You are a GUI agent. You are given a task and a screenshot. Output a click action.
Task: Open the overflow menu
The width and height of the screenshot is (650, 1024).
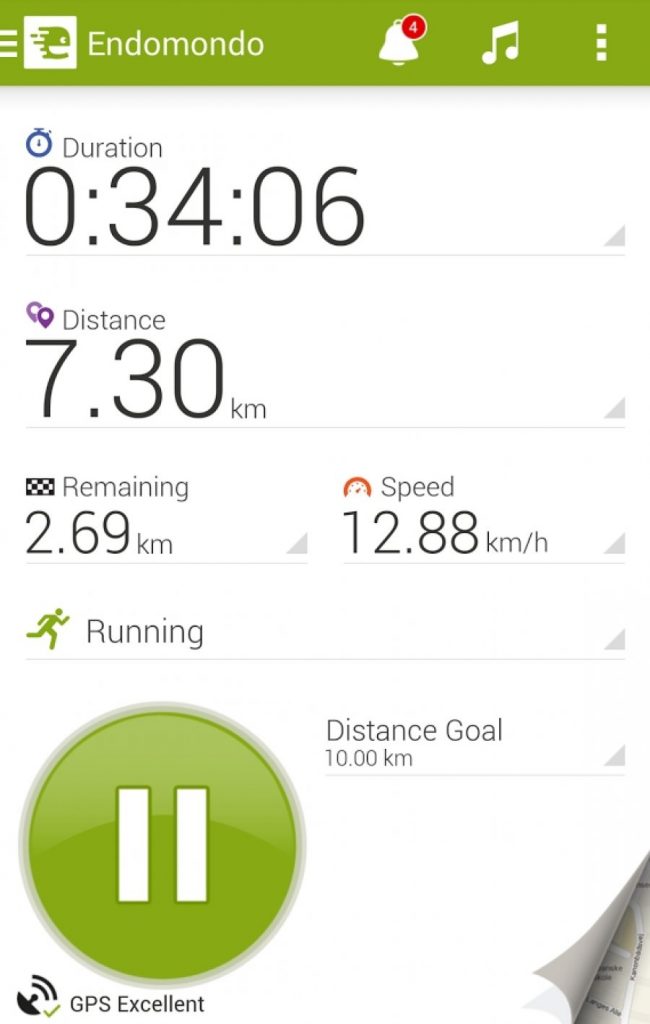coord(600,43)
